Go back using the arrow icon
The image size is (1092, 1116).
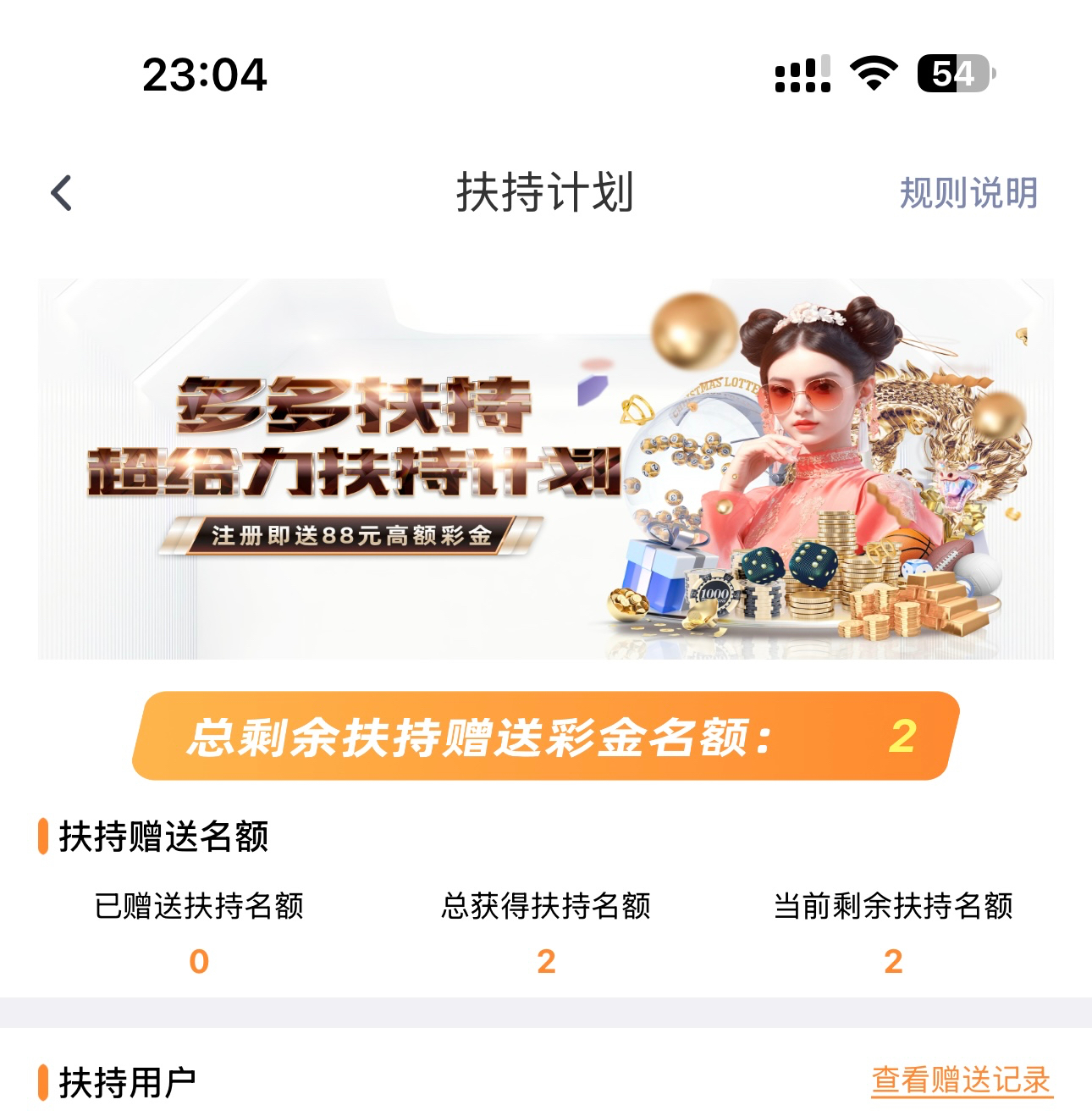point(62,193)
